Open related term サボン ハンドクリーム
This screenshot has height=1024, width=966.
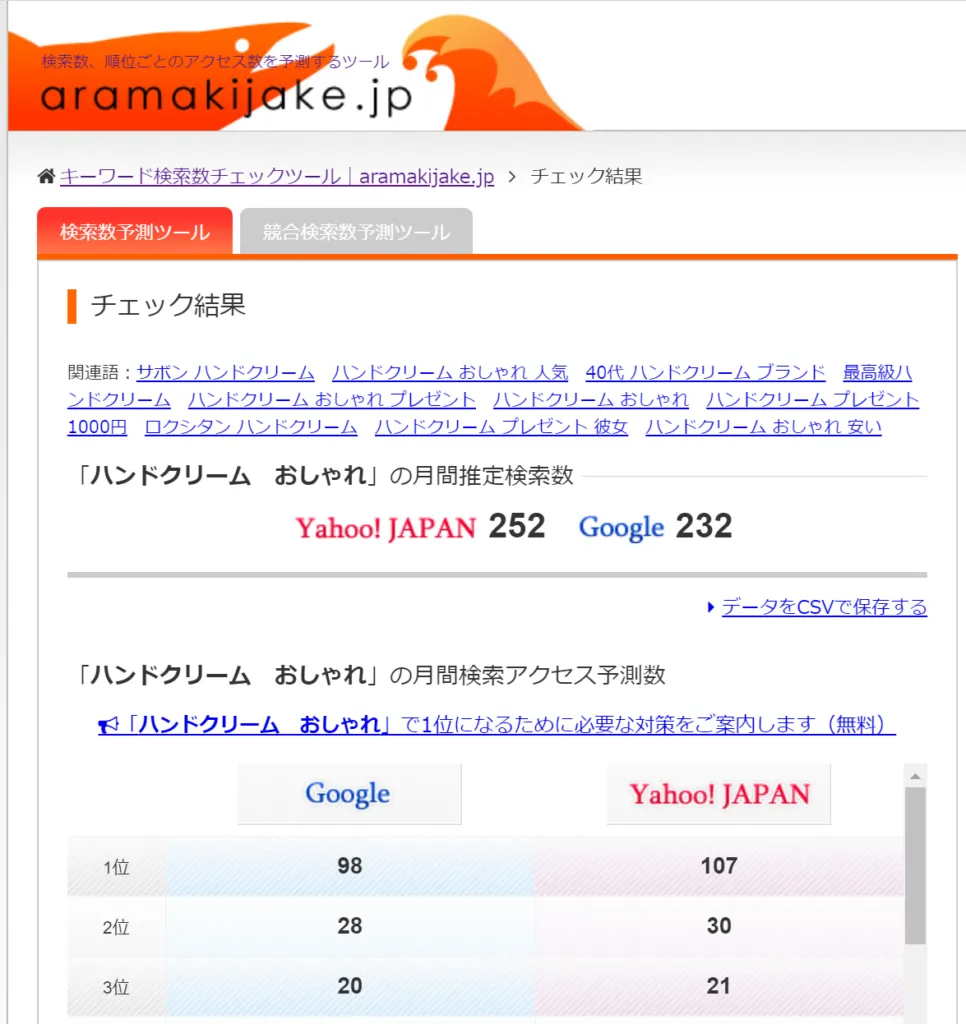(226, 373)
